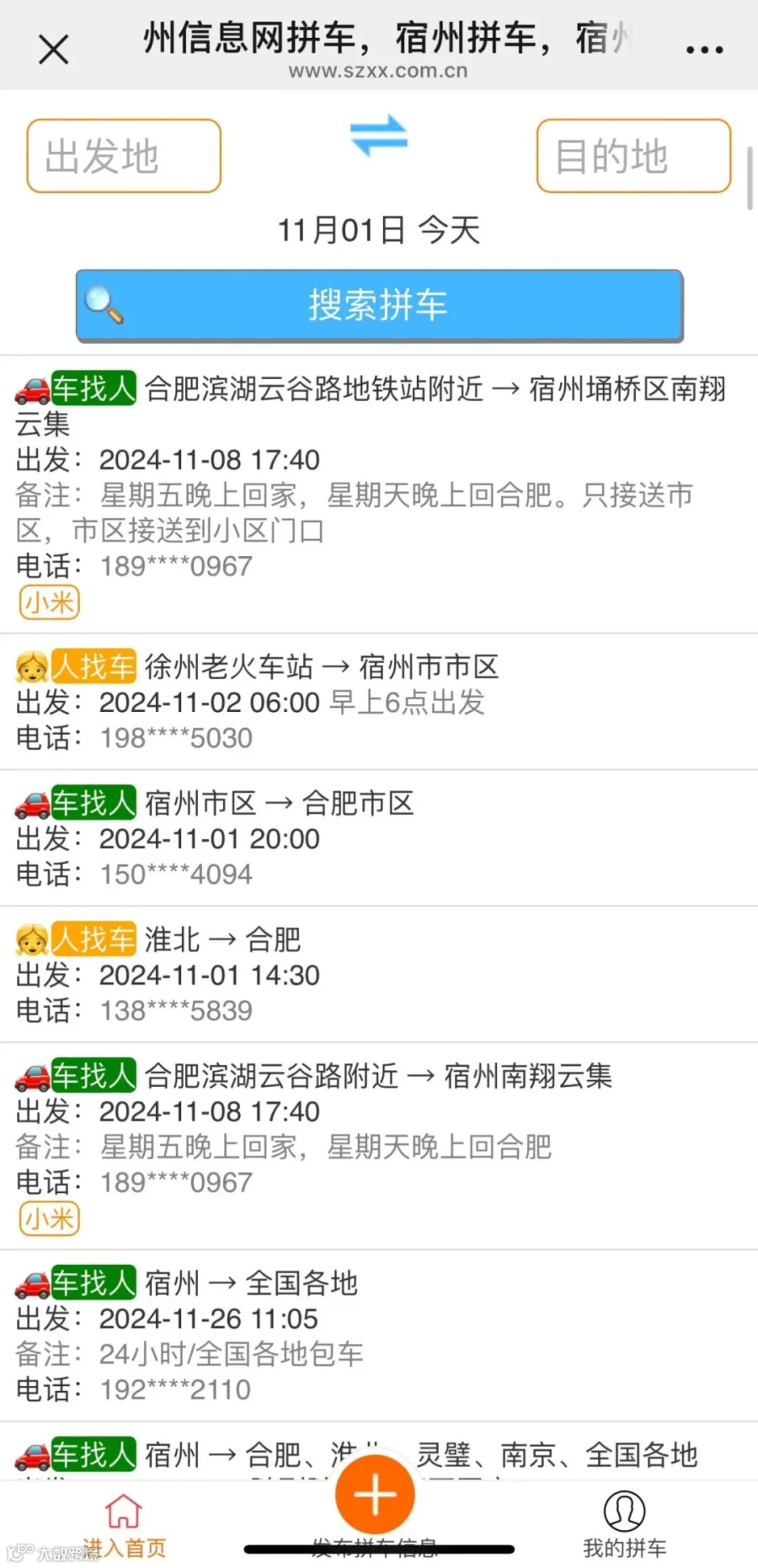758x1568 pixels.
Task: Swap departure and destination
Action: (379, 136)
